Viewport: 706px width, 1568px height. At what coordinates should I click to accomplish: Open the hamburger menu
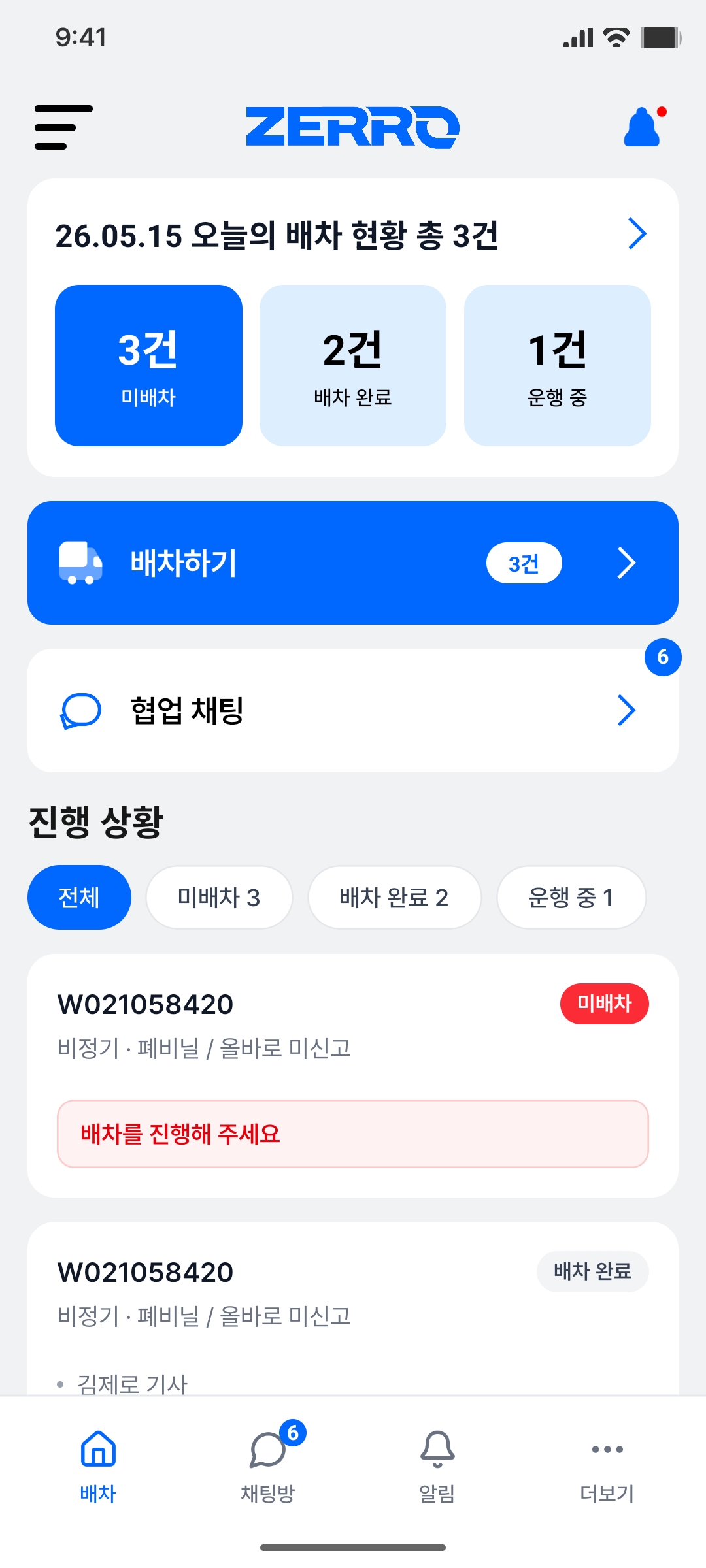pos(63,127)
